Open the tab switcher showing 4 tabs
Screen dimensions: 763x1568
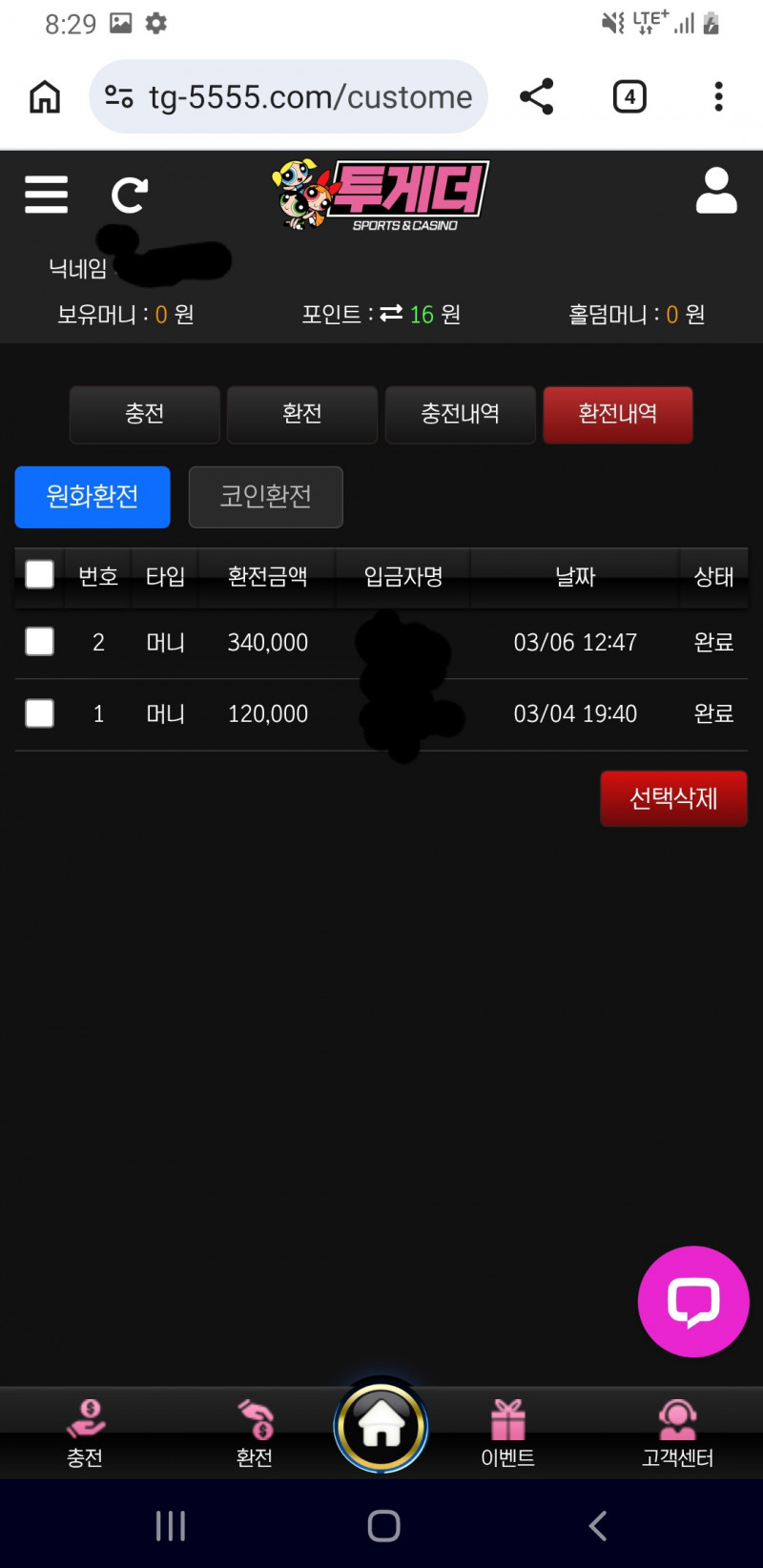629,97
